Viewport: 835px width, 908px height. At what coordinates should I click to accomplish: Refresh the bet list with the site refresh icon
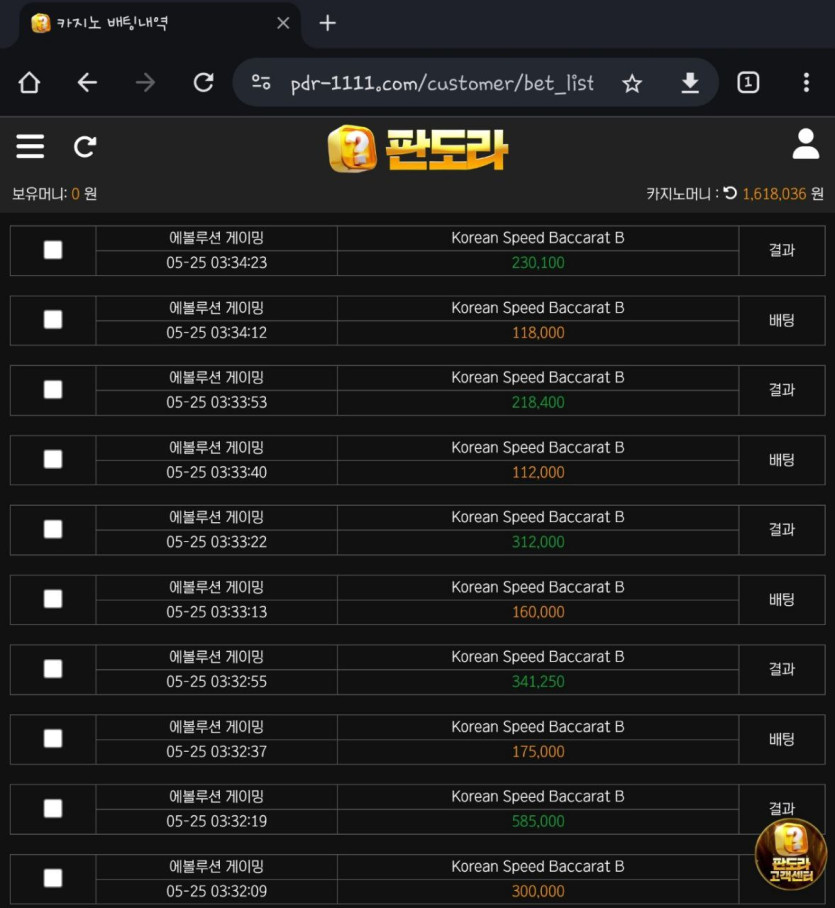(85, 147)
